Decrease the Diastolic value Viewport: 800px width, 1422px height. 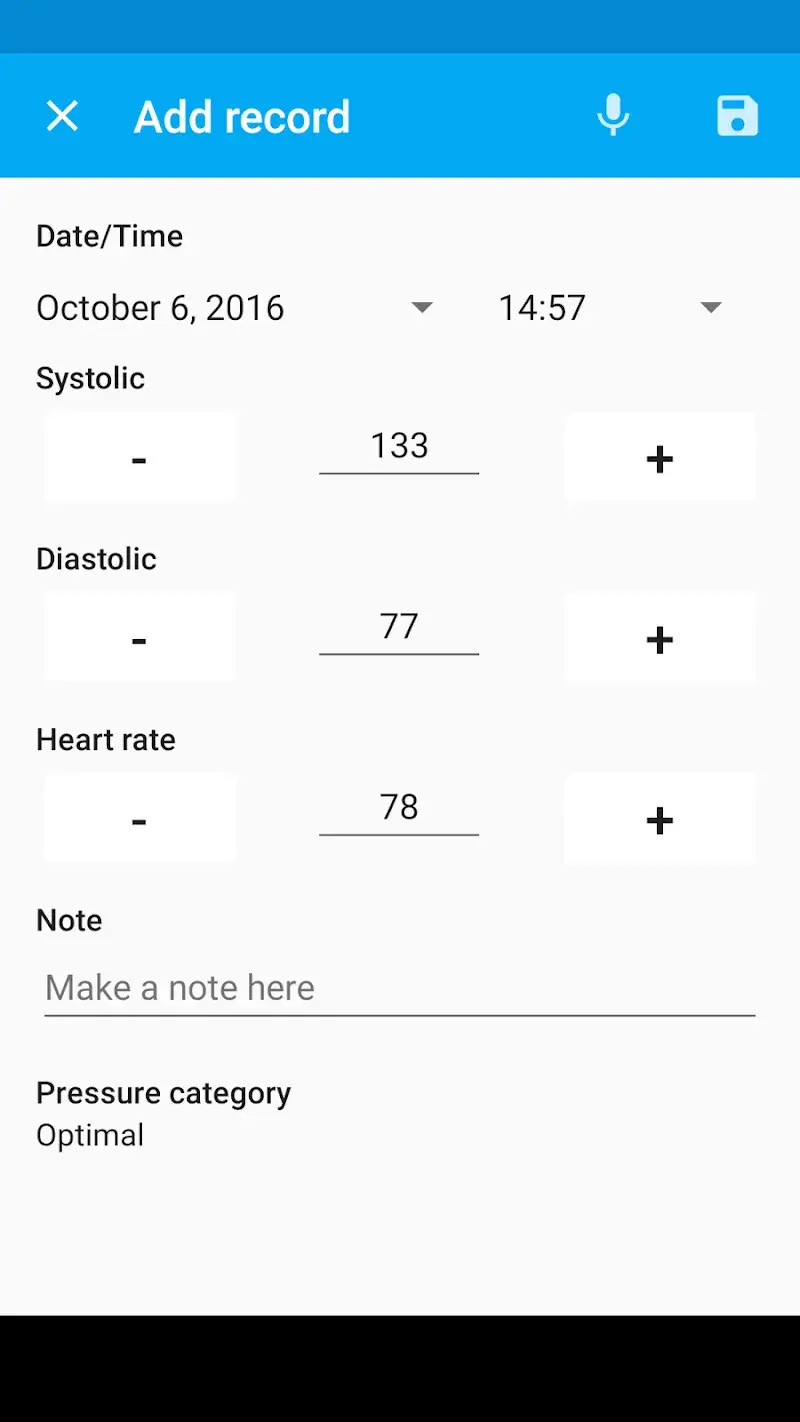point(139,637)
